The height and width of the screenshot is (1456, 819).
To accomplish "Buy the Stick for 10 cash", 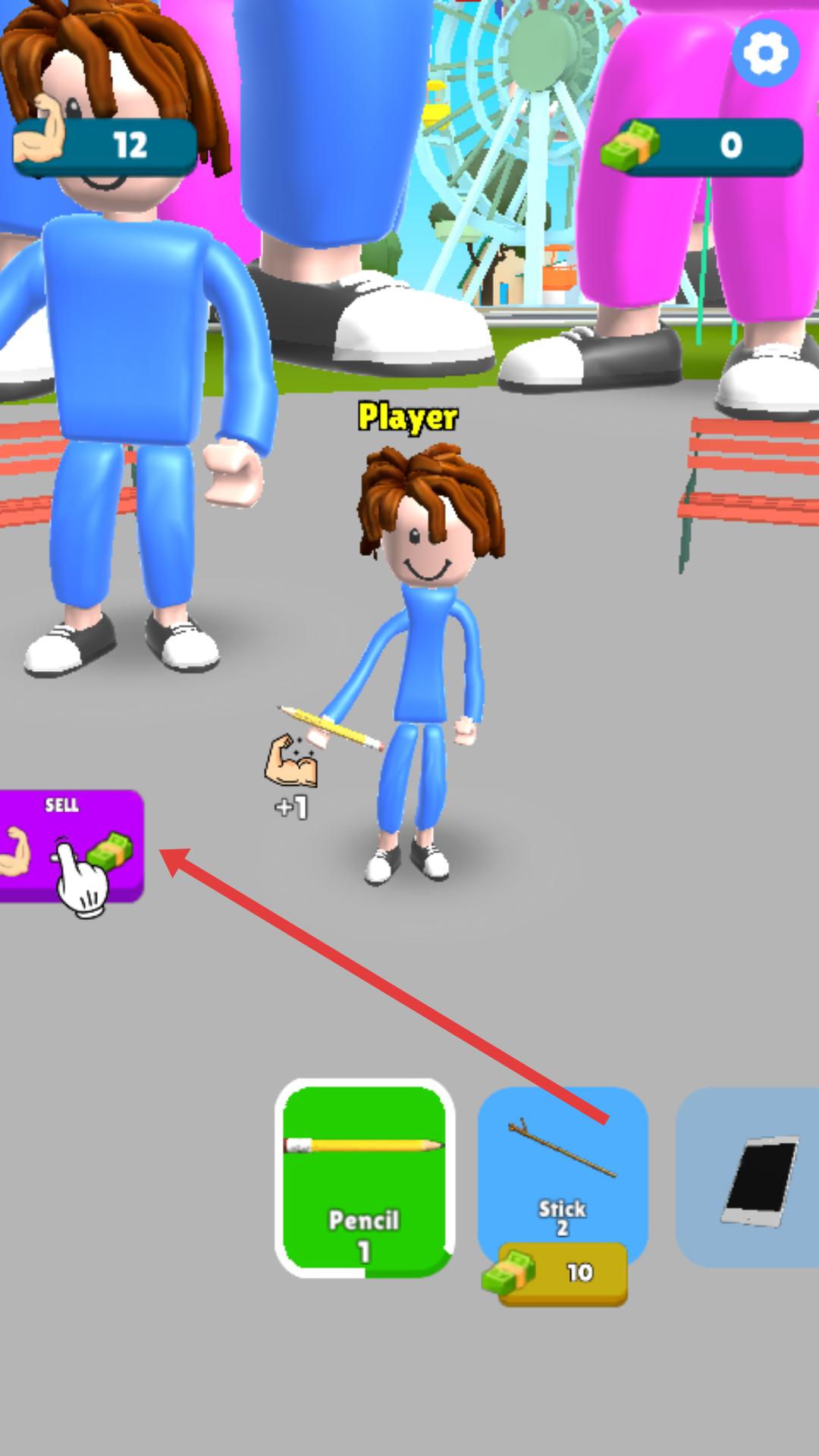I will [x=563, y=1272].
